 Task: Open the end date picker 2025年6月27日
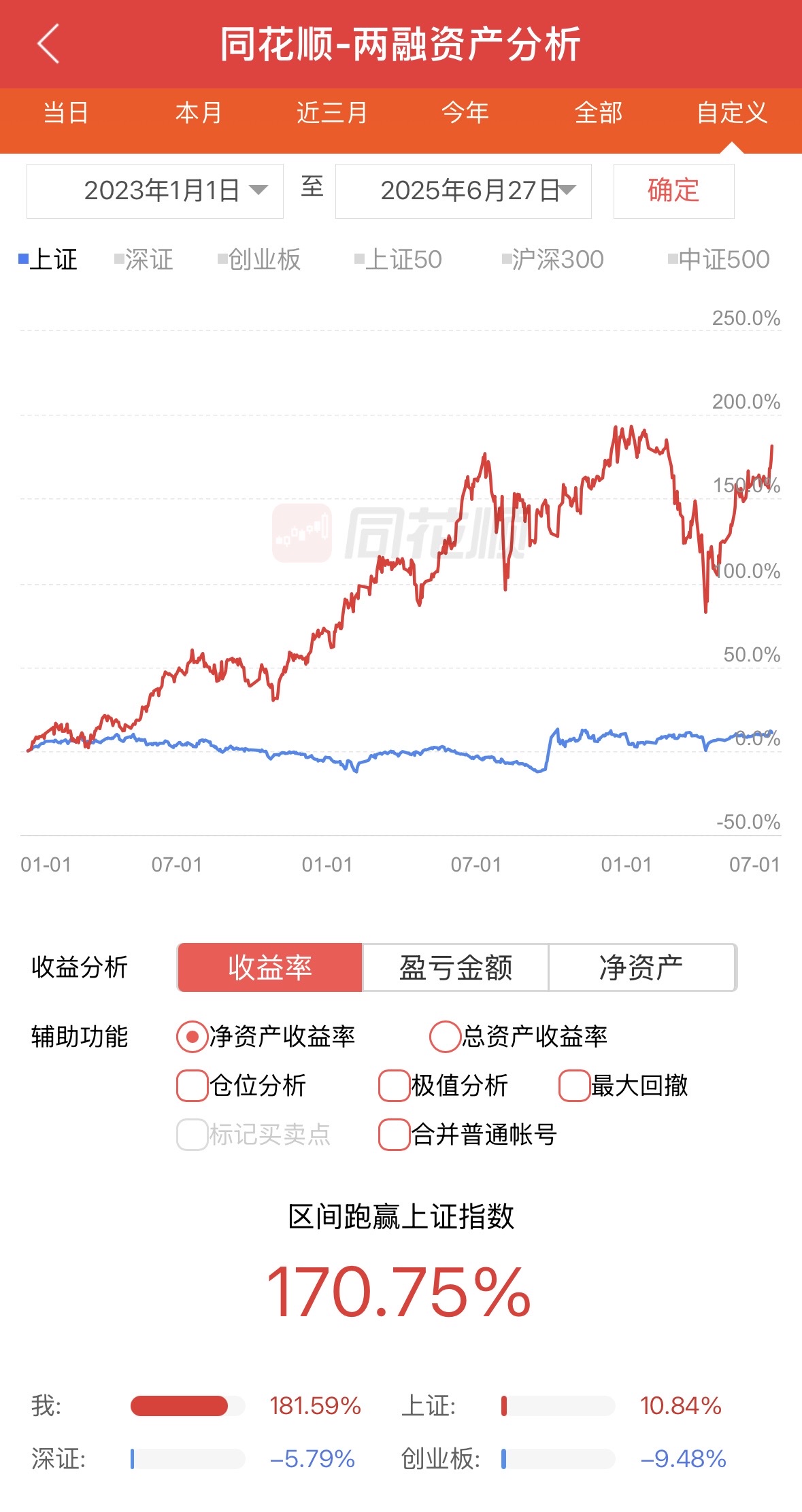[463, 191]
